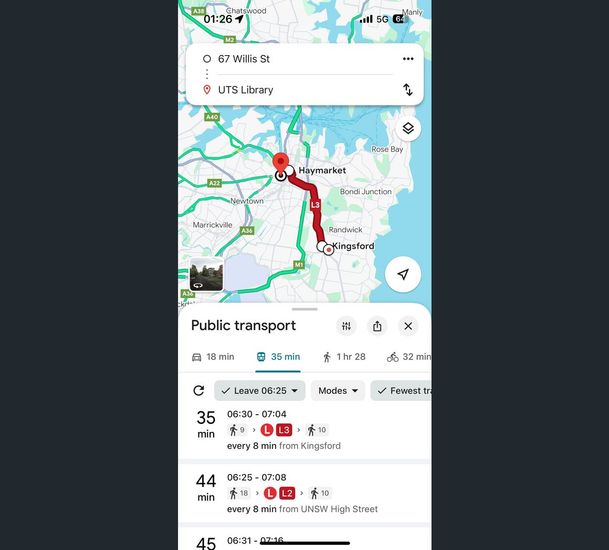Expand the Modes dropdown
609x550 pixels.
coord(337,391)
